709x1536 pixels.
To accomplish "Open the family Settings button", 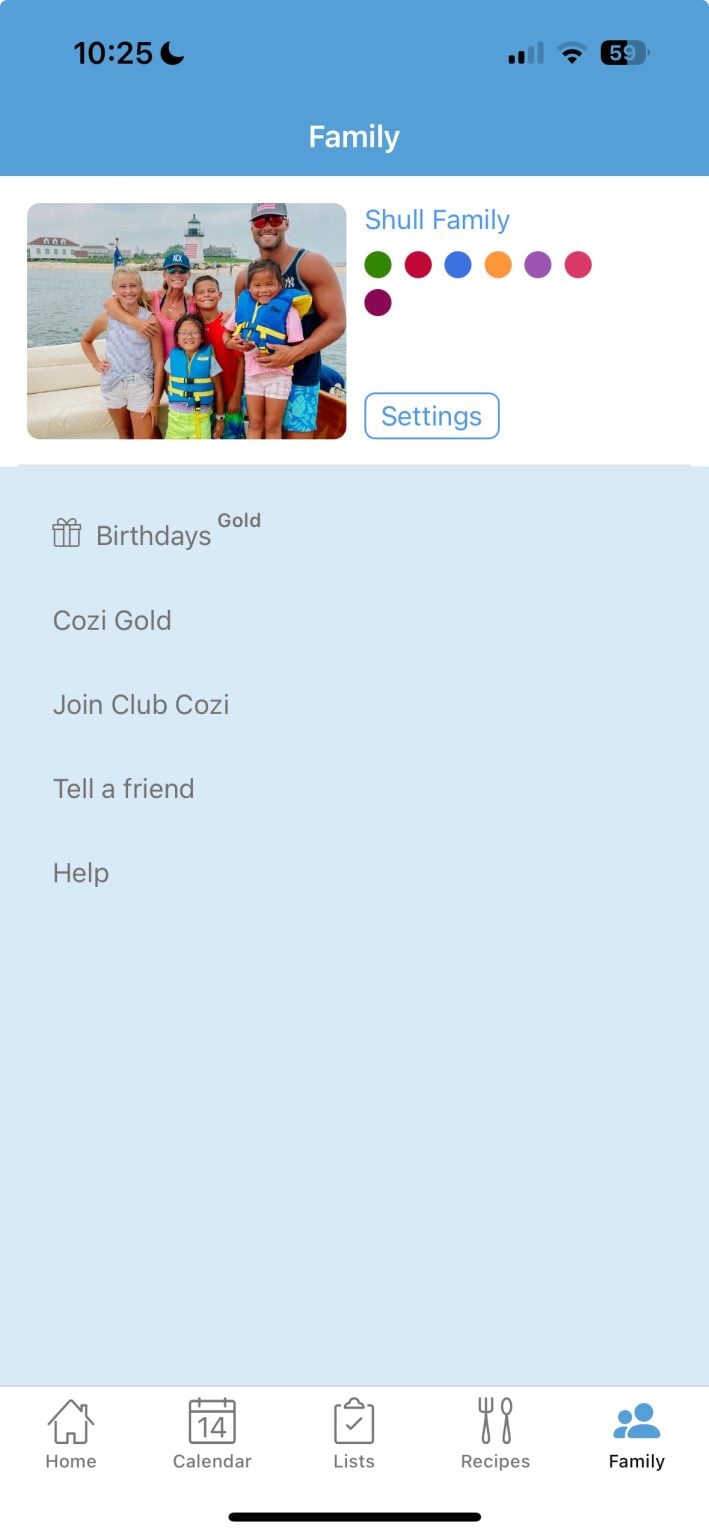I will pos(431,416).
